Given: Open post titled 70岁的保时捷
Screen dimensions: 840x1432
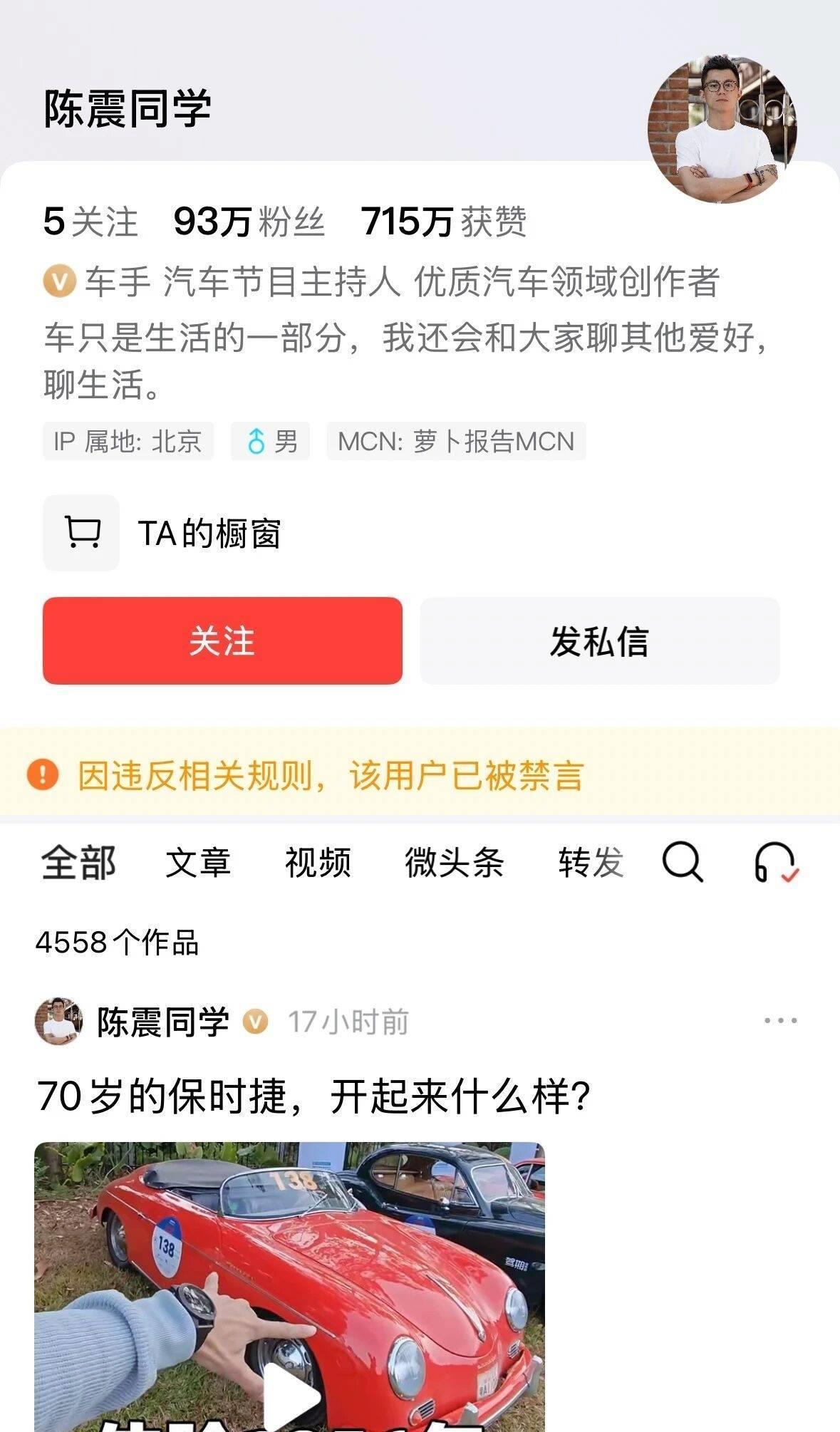Looking at the screenshot, I should tap(313, 1096).
